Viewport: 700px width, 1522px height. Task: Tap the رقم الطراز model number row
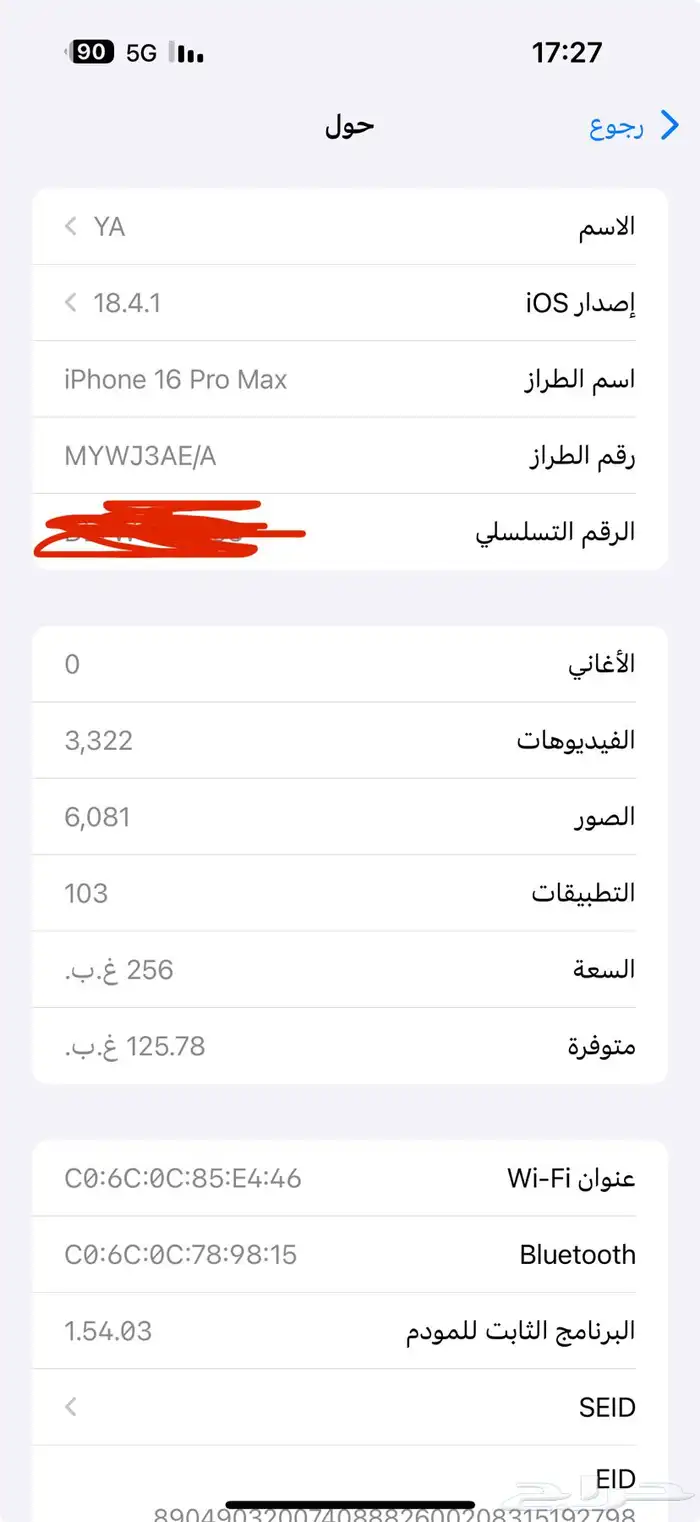point(350,456)
